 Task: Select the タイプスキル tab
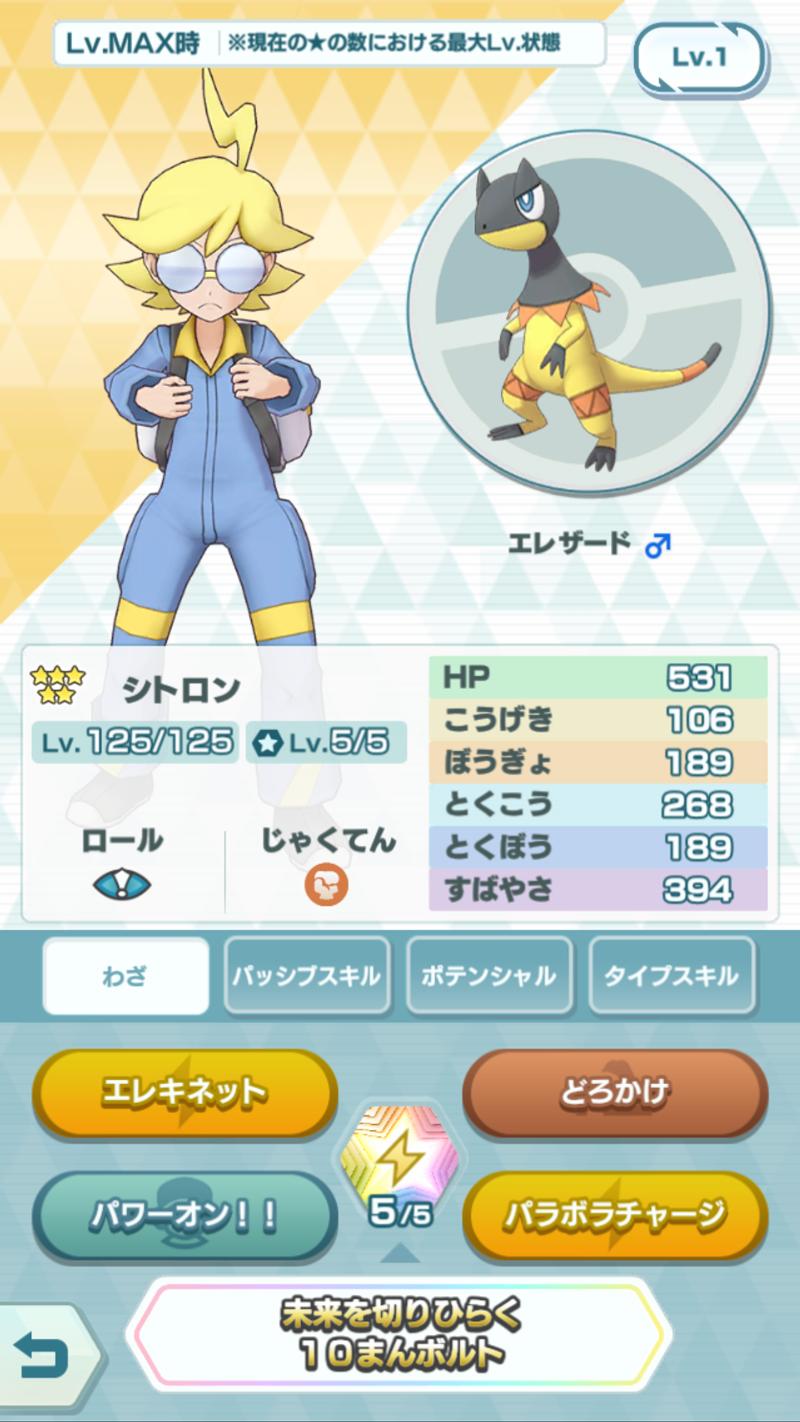(x=671, y=976)
